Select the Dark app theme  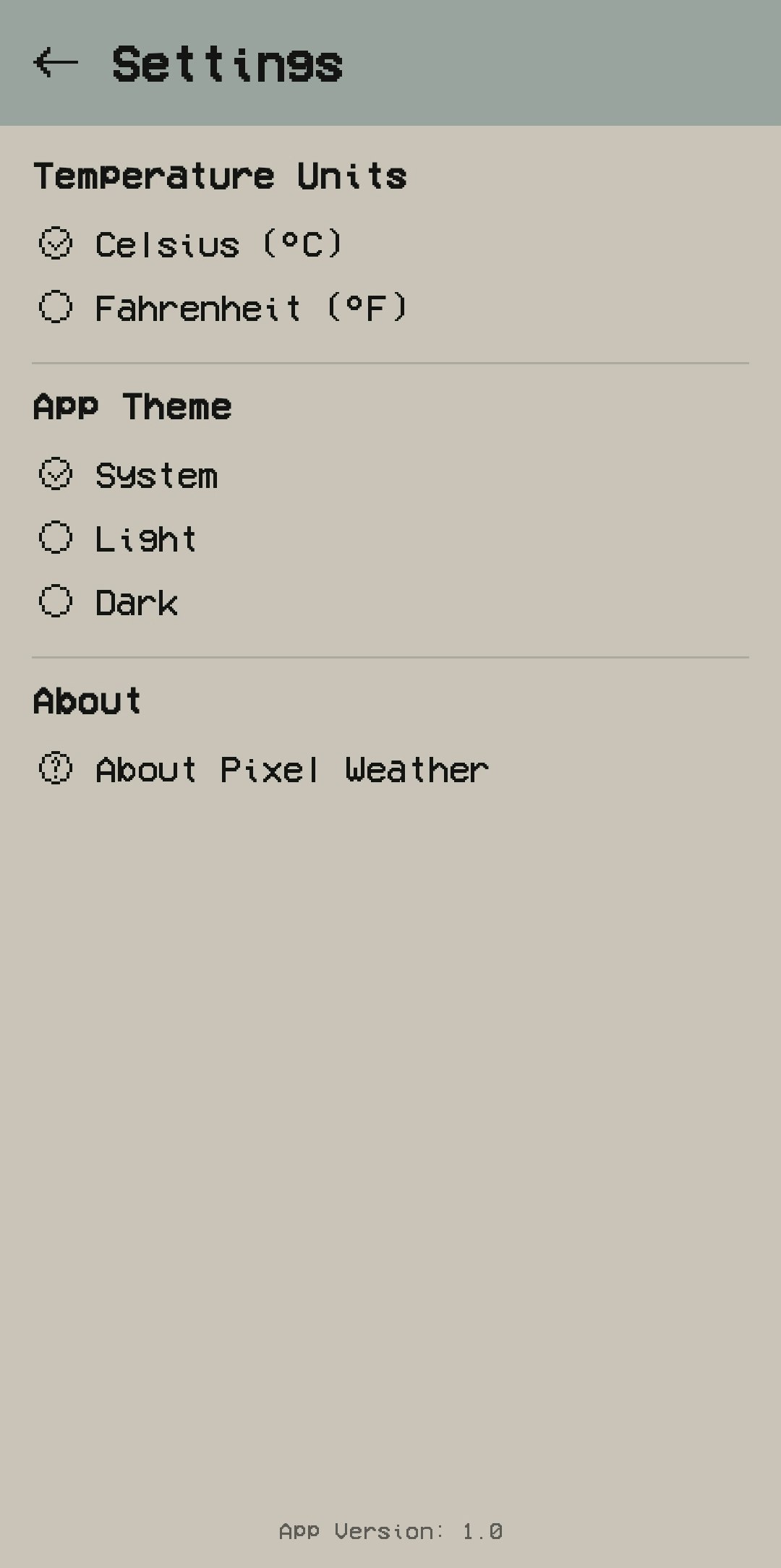tap(136, 600)
